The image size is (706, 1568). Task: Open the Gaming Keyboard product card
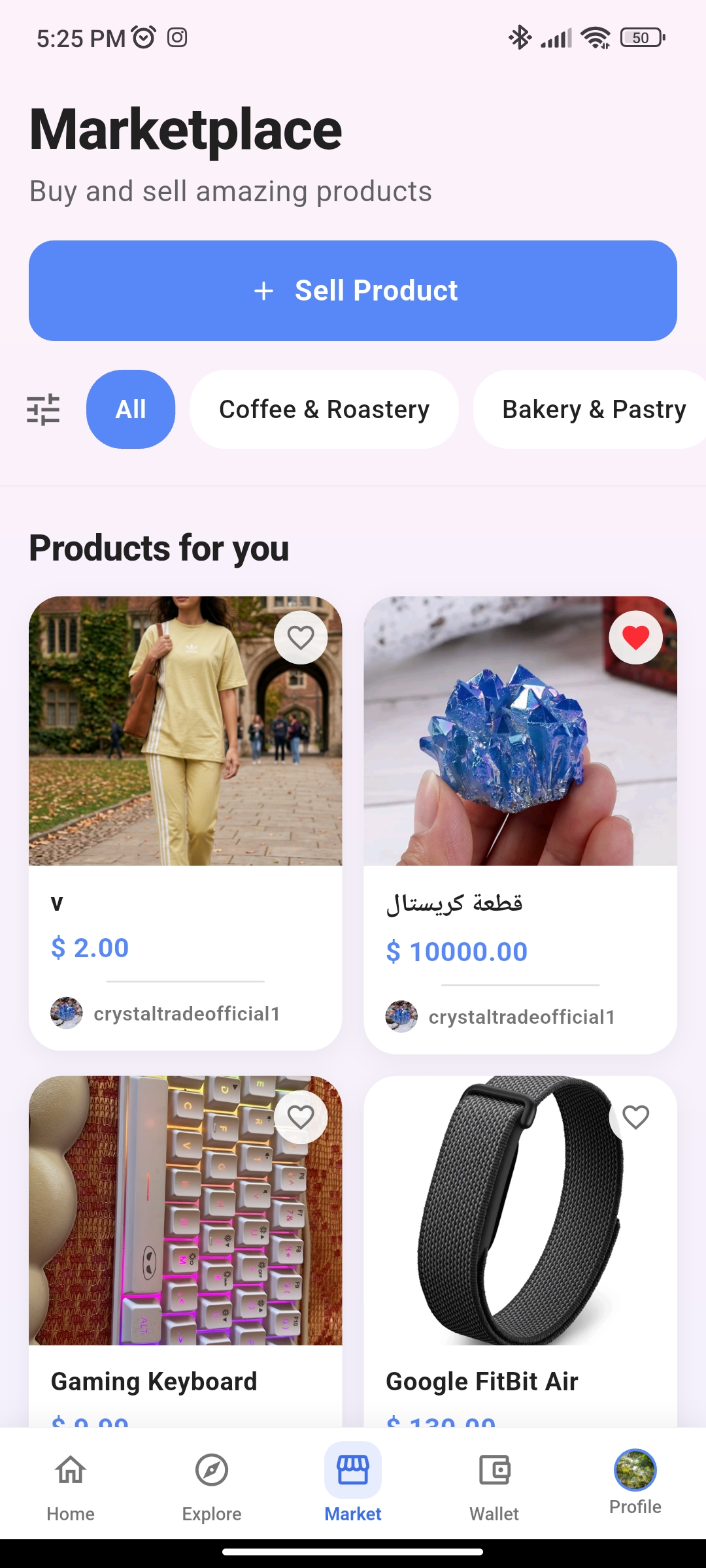(x=186, y=1251)
